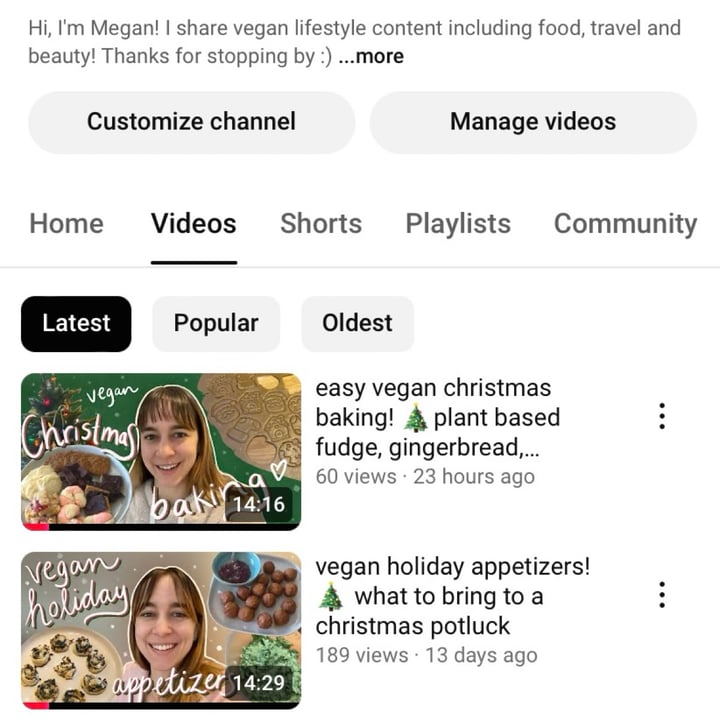Sort videos by Oldest
The image size is (720, 720).
pyautogui.click(x=357, y=323)
